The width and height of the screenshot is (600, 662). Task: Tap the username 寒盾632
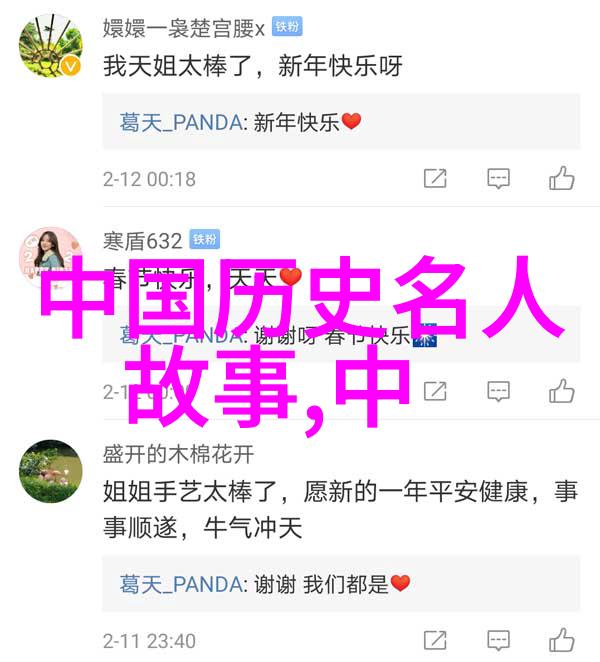click(142, 240)
